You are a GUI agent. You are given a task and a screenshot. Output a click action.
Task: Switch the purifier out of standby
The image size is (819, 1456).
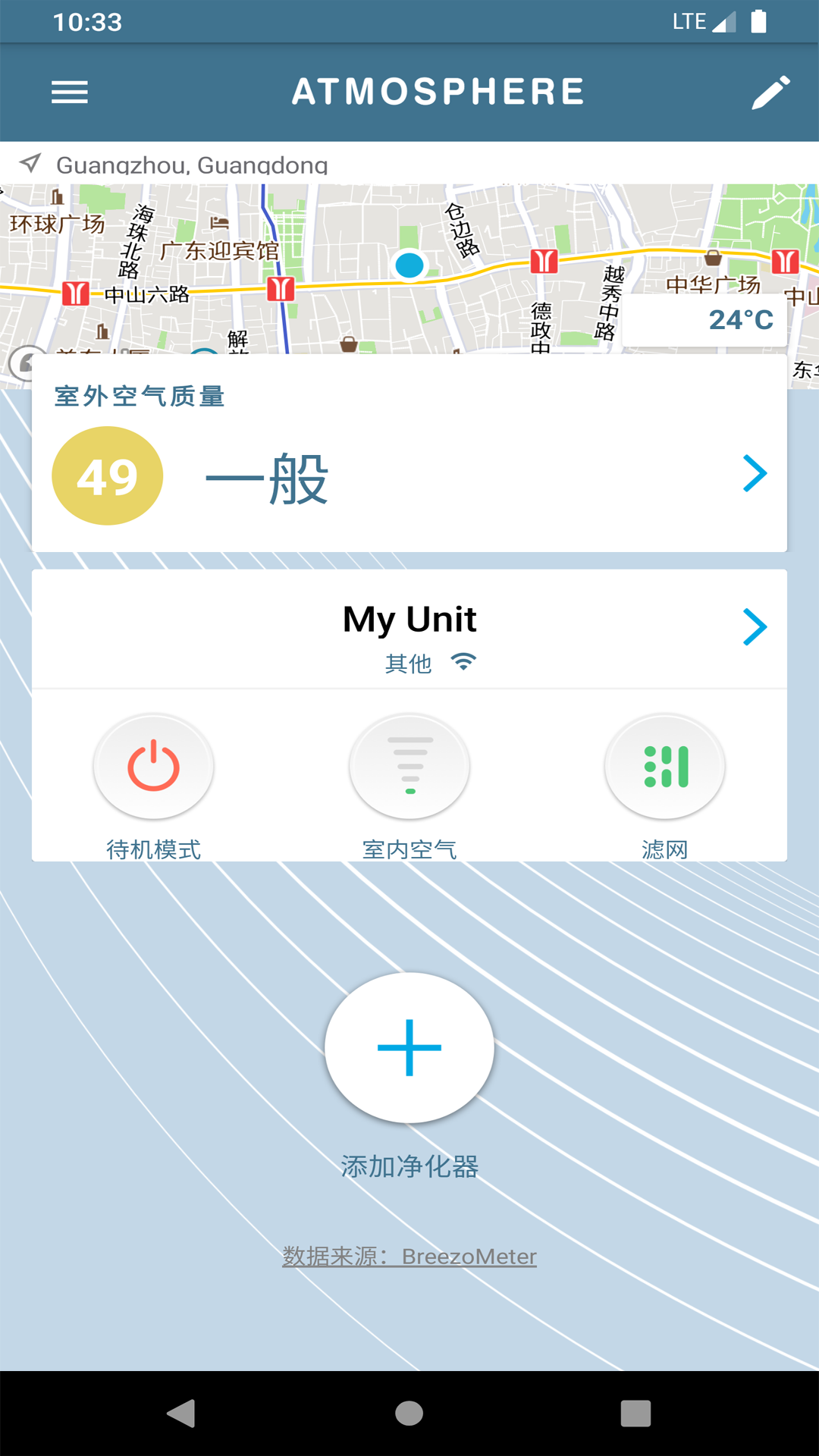pos(154,766)
